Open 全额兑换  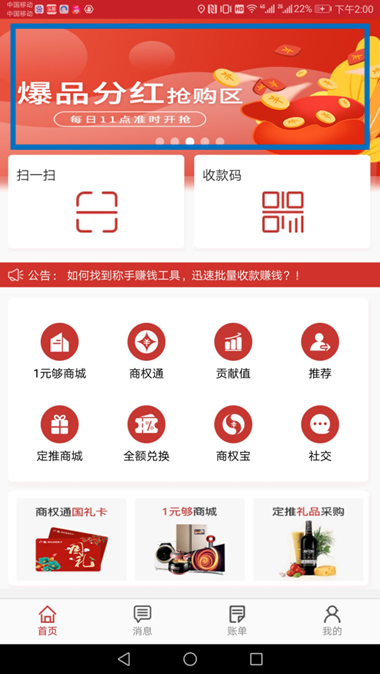[x=147, y=434]
